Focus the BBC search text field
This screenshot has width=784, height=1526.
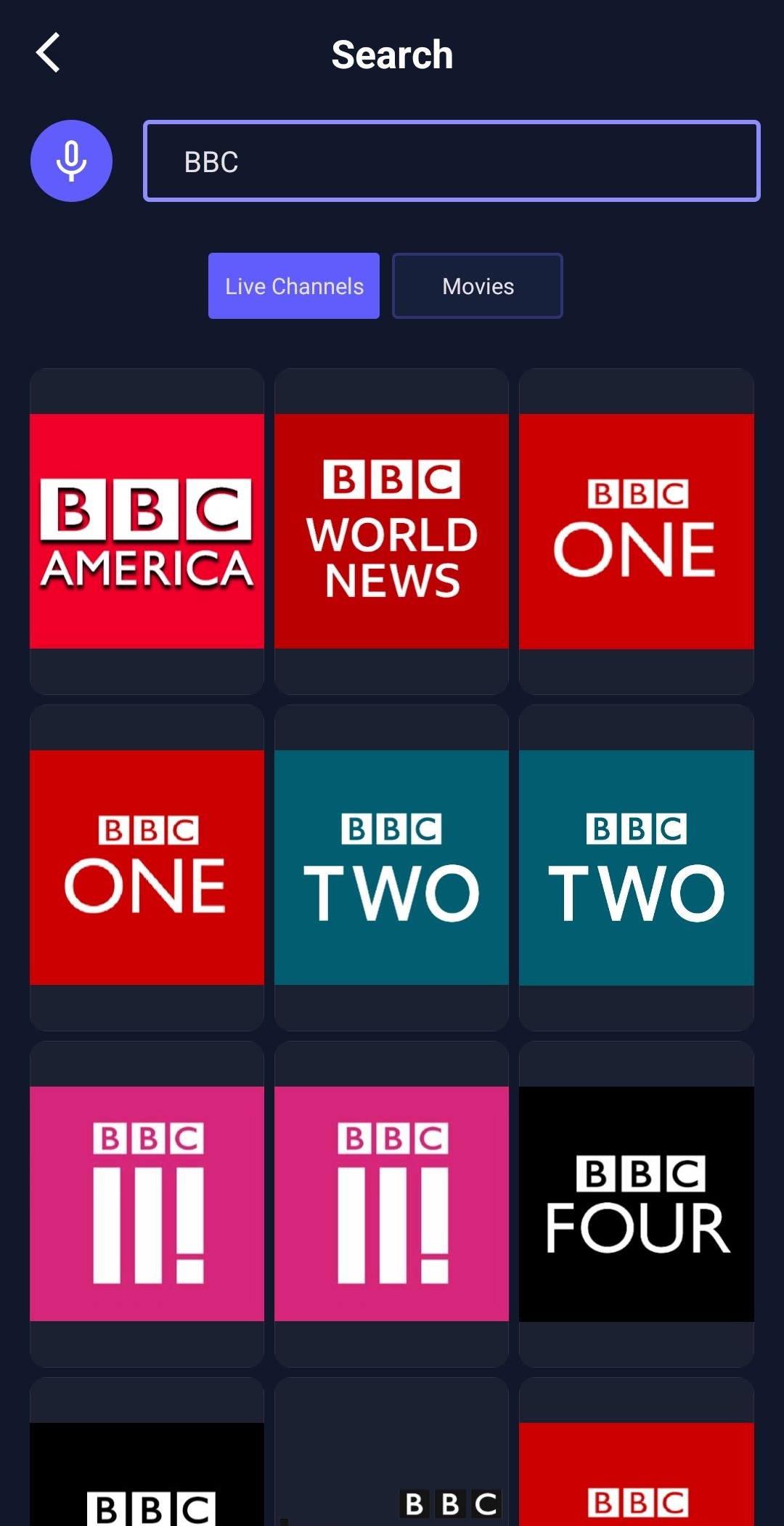click(451, 161)
